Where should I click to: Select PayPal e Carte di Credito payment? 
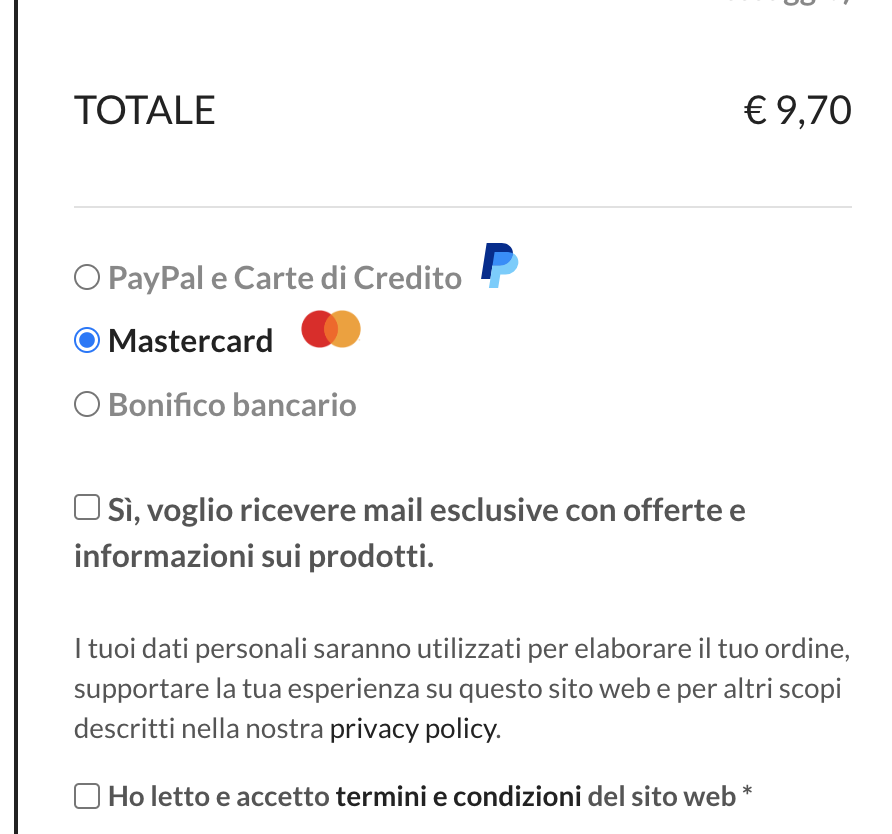(x=88, y=277)
